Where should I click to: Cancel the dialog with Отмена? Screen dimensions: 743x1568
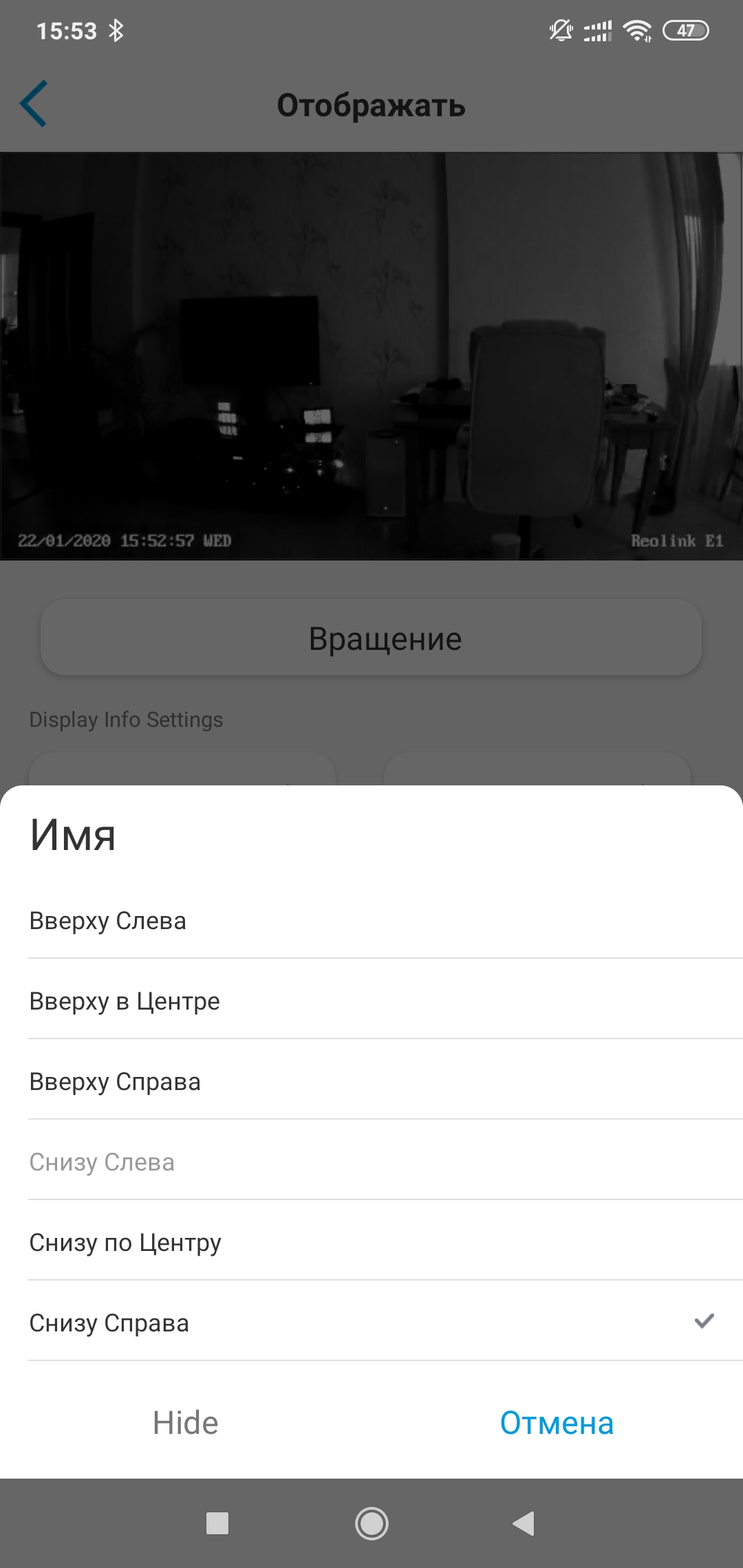pyautogui.click(x=557, y=1423)
